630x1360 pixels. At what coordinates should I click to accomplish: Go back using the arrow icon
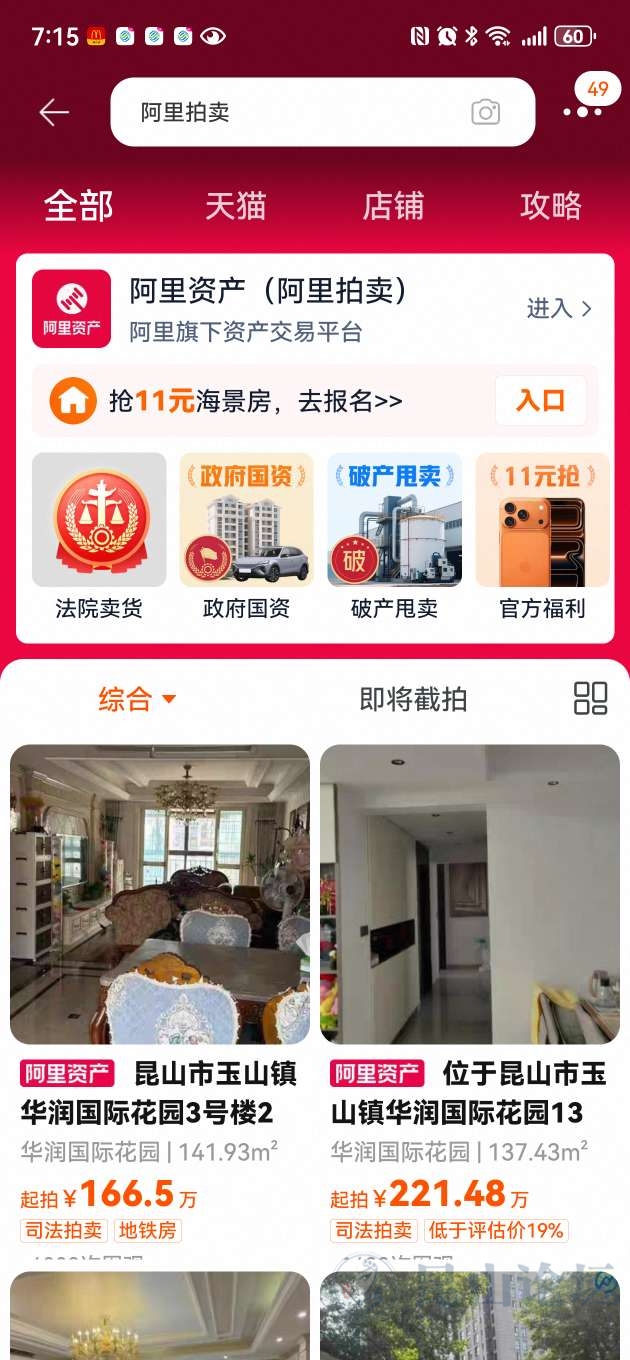coord(54,113)
